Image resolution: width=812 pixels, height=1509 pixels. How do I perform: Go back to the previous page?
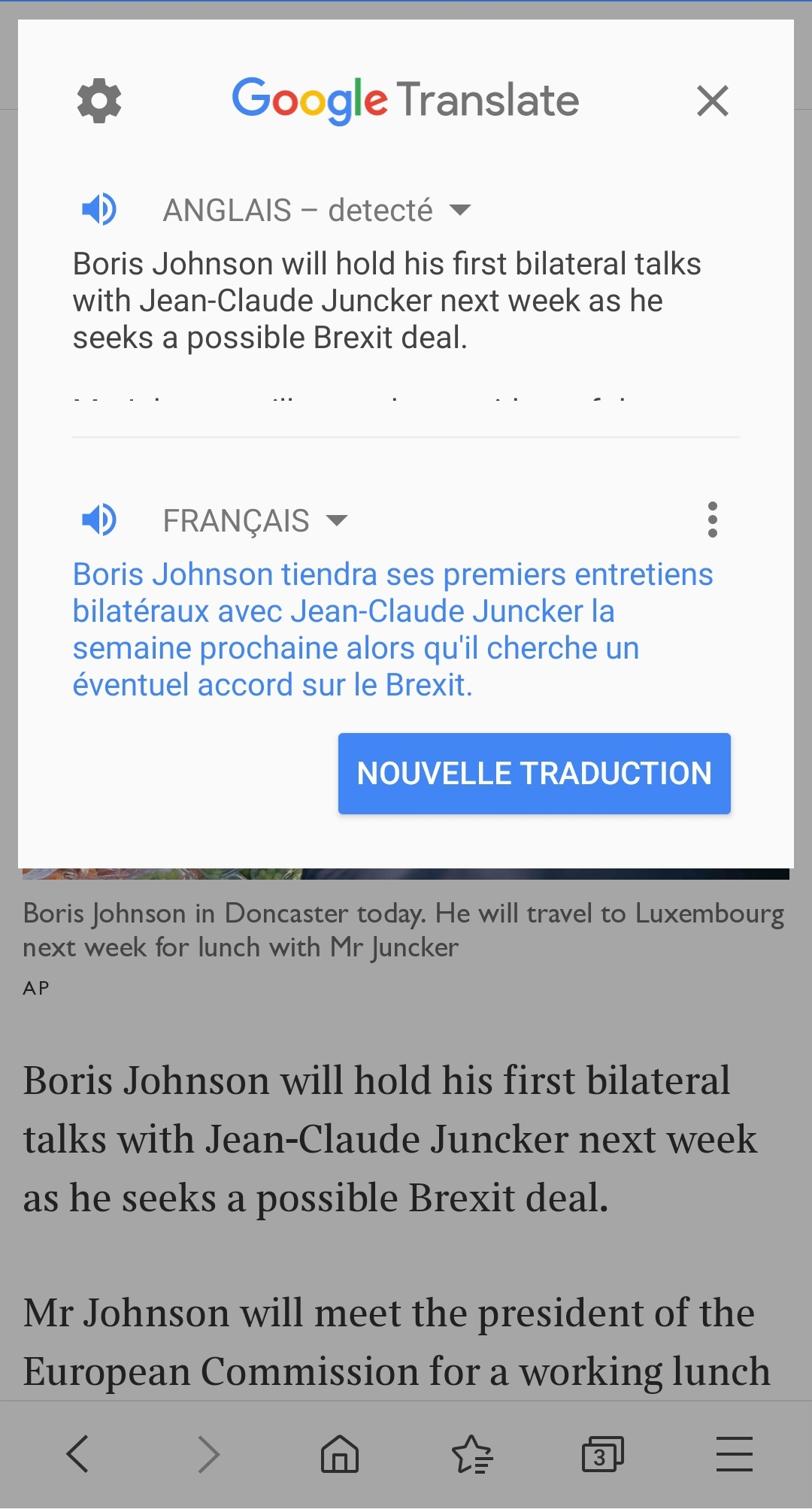[x=77, y=1453]
